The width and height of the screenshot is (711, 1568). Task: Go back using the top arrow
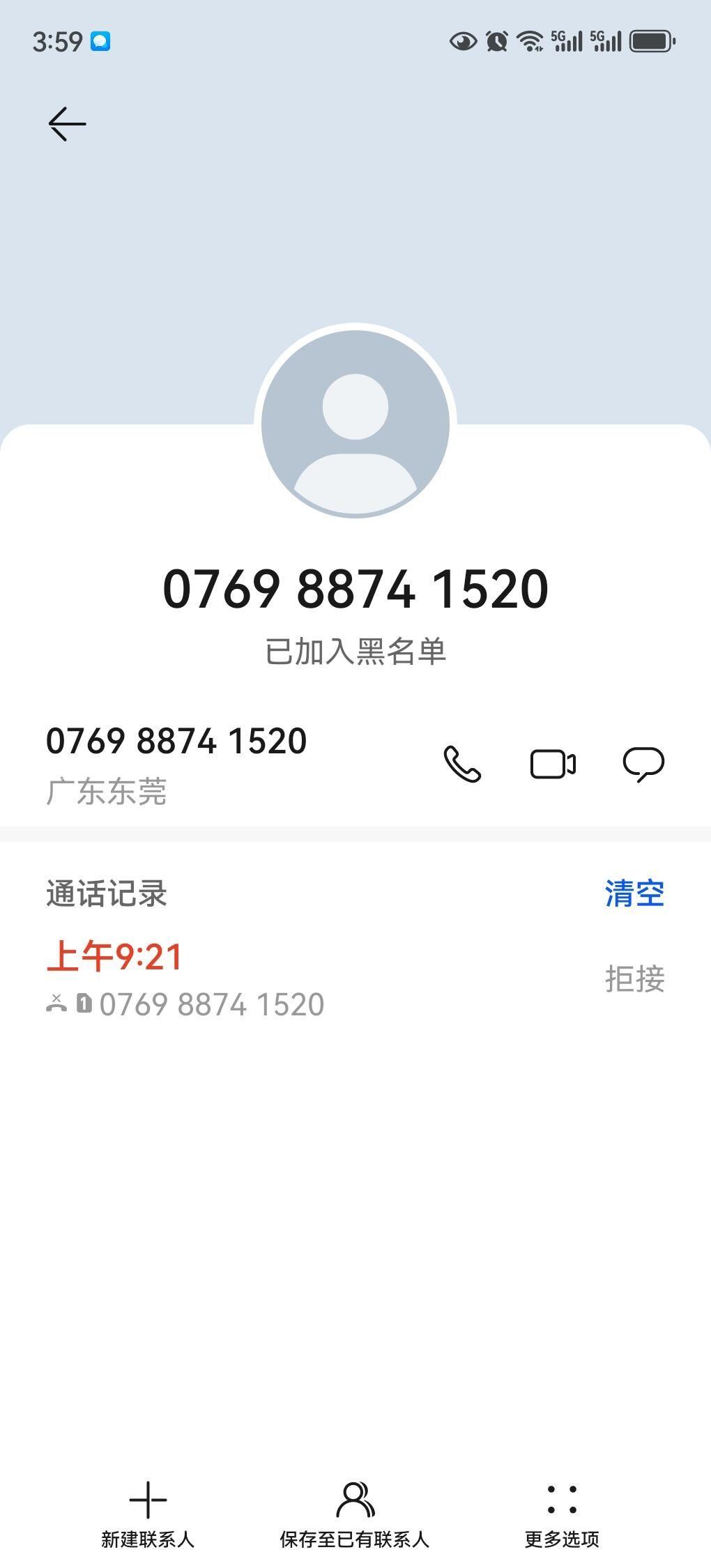pos(67,124)
